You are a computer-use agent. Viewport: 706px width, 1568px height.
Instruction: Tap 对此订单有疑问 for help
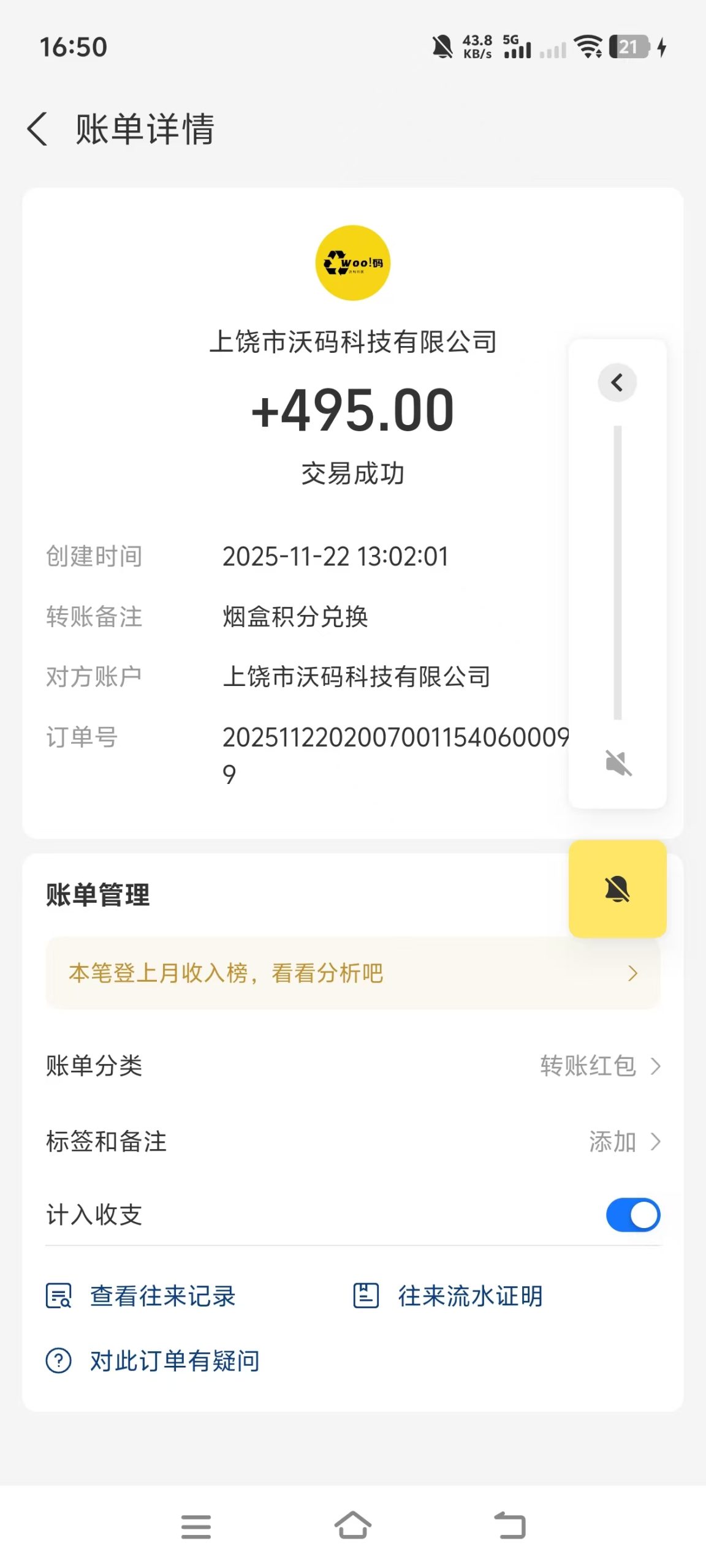tap(153, 1361)
